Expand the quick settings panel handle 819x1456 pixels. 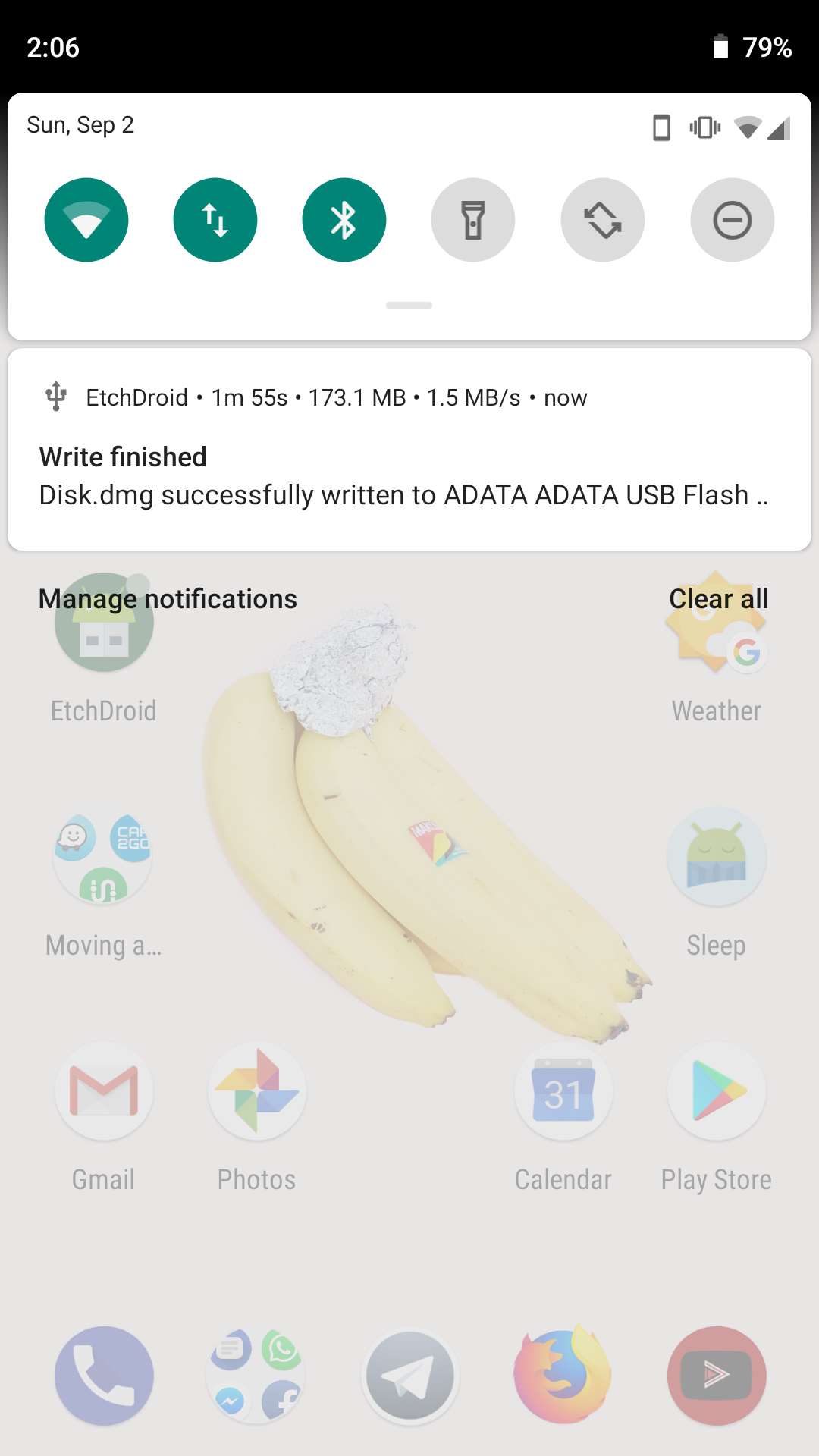(409, 306)
